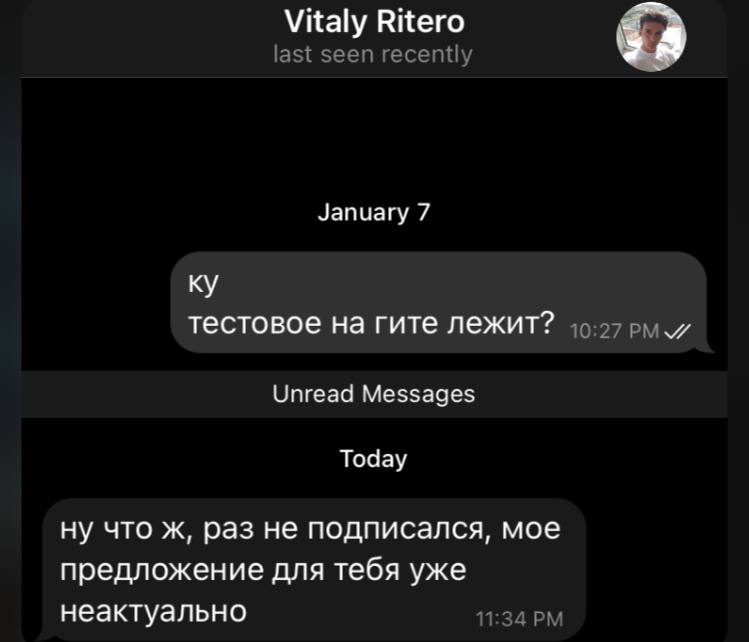The image size is (749, 642).
Task: Open Vitaly Ritero's profile picture
Action: 651,37
